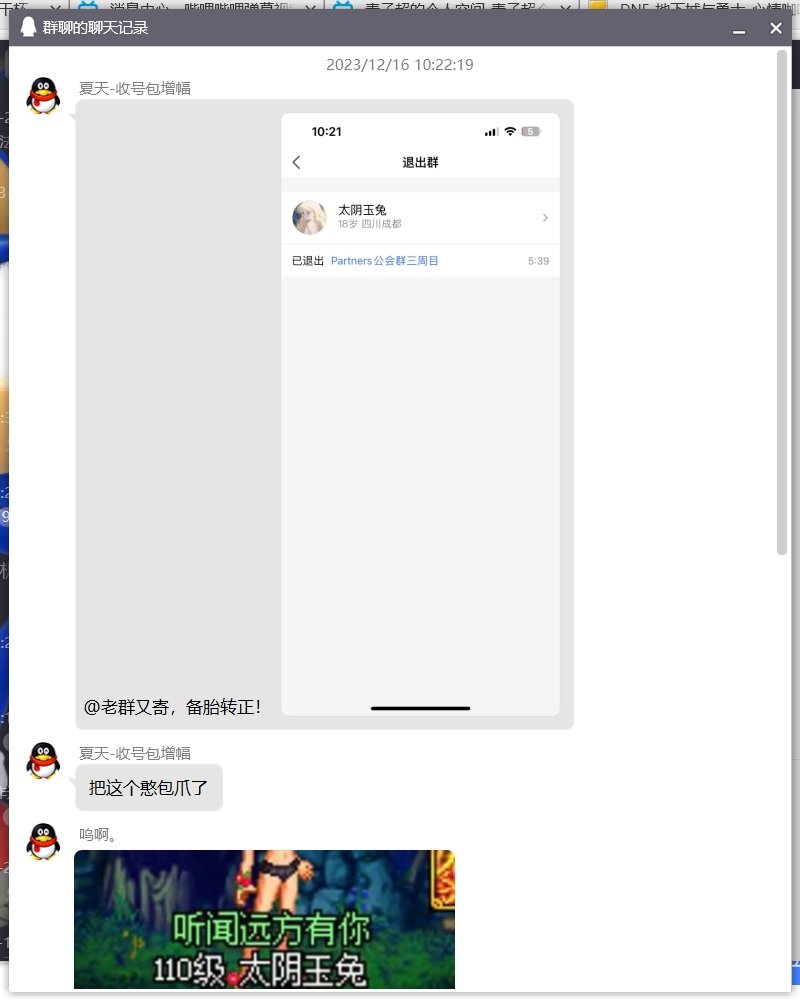Open the 太阴玉兔 game image from 呜啊。

[x=264, y=919]
